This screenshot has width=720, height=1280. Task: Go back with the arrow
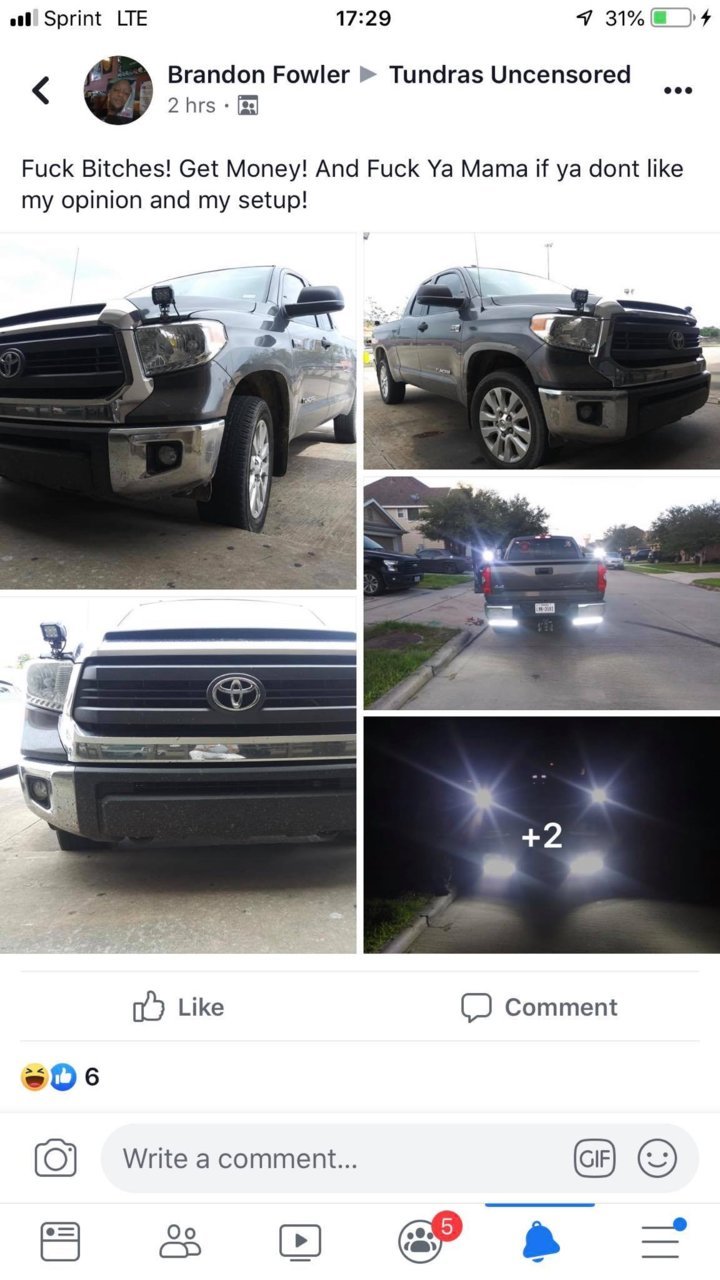coord(41,90)
